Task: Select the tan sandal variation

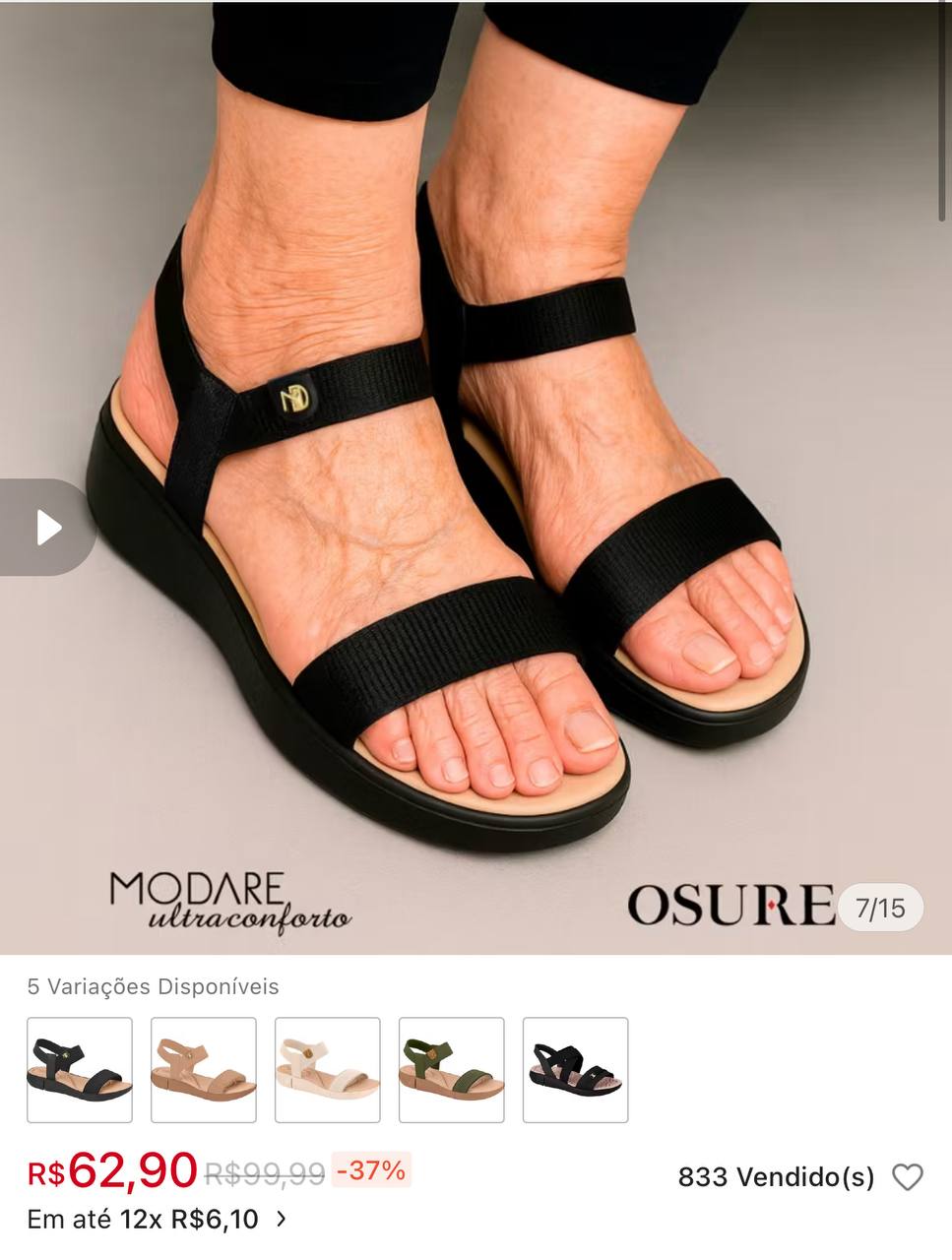Action: pos(204,1070)
